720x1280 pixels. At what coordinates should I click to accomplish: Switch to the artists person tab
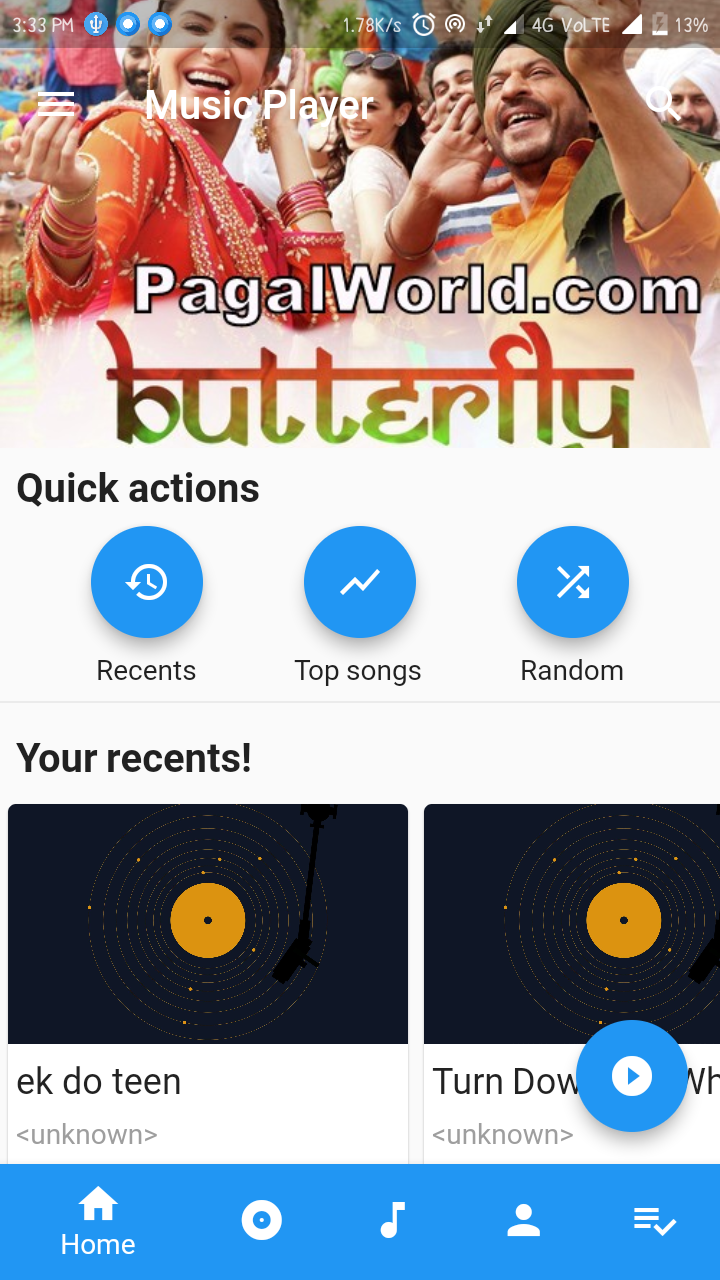click(524, 1220)
